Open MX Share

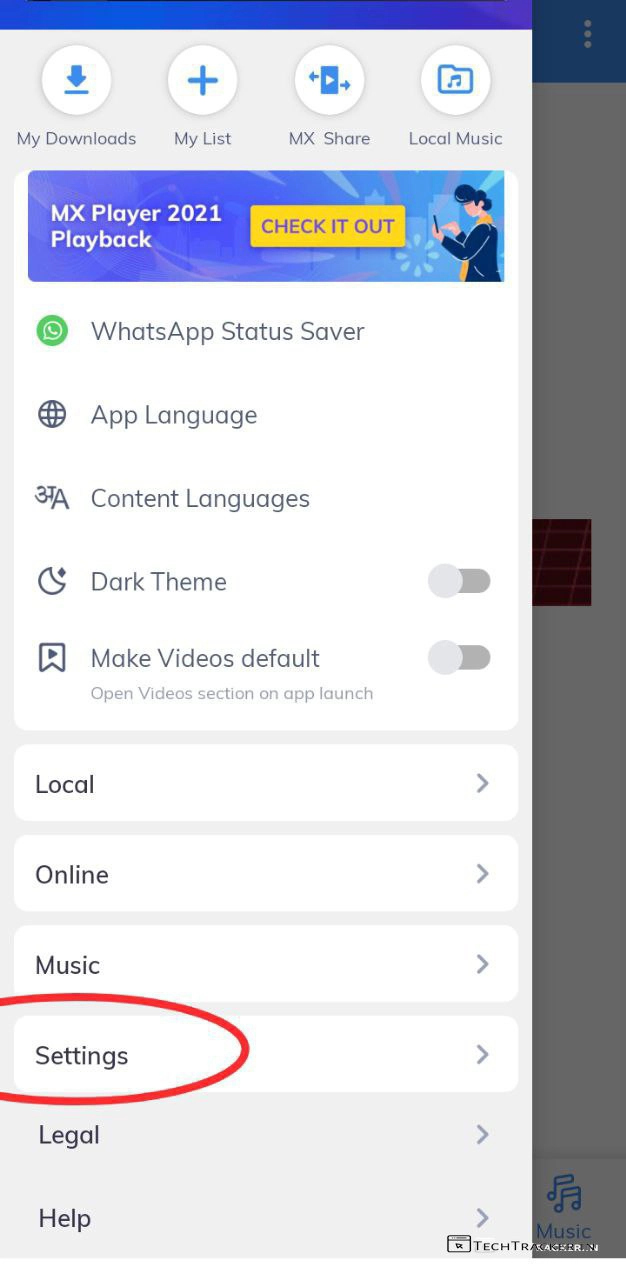click(329, 81)
